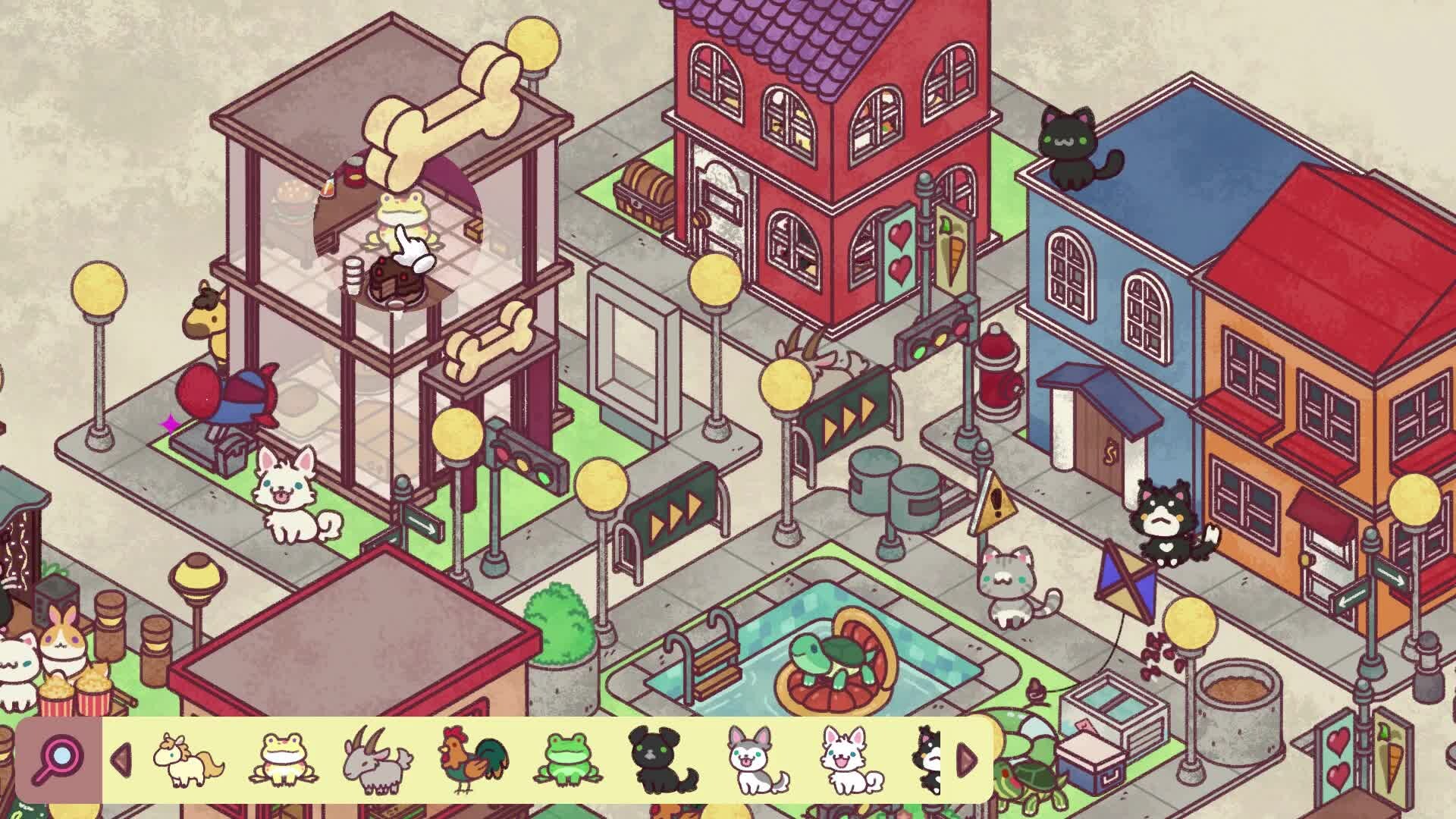Show more animals with the right arrow
The height and width of the screenshot is (819, 1456).
tap(966, 758)
